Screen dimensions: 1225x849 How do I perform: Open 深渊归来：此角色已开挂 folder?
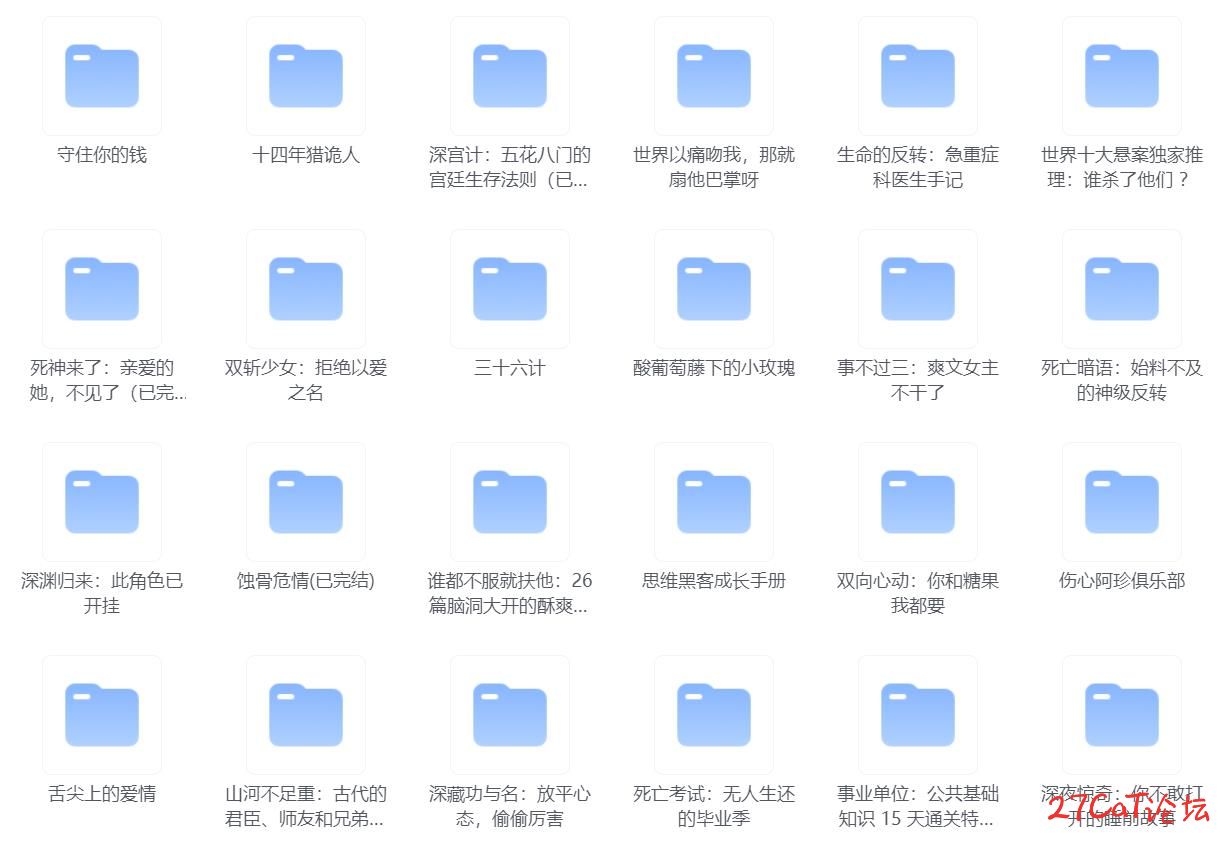[x=102, y=502]
